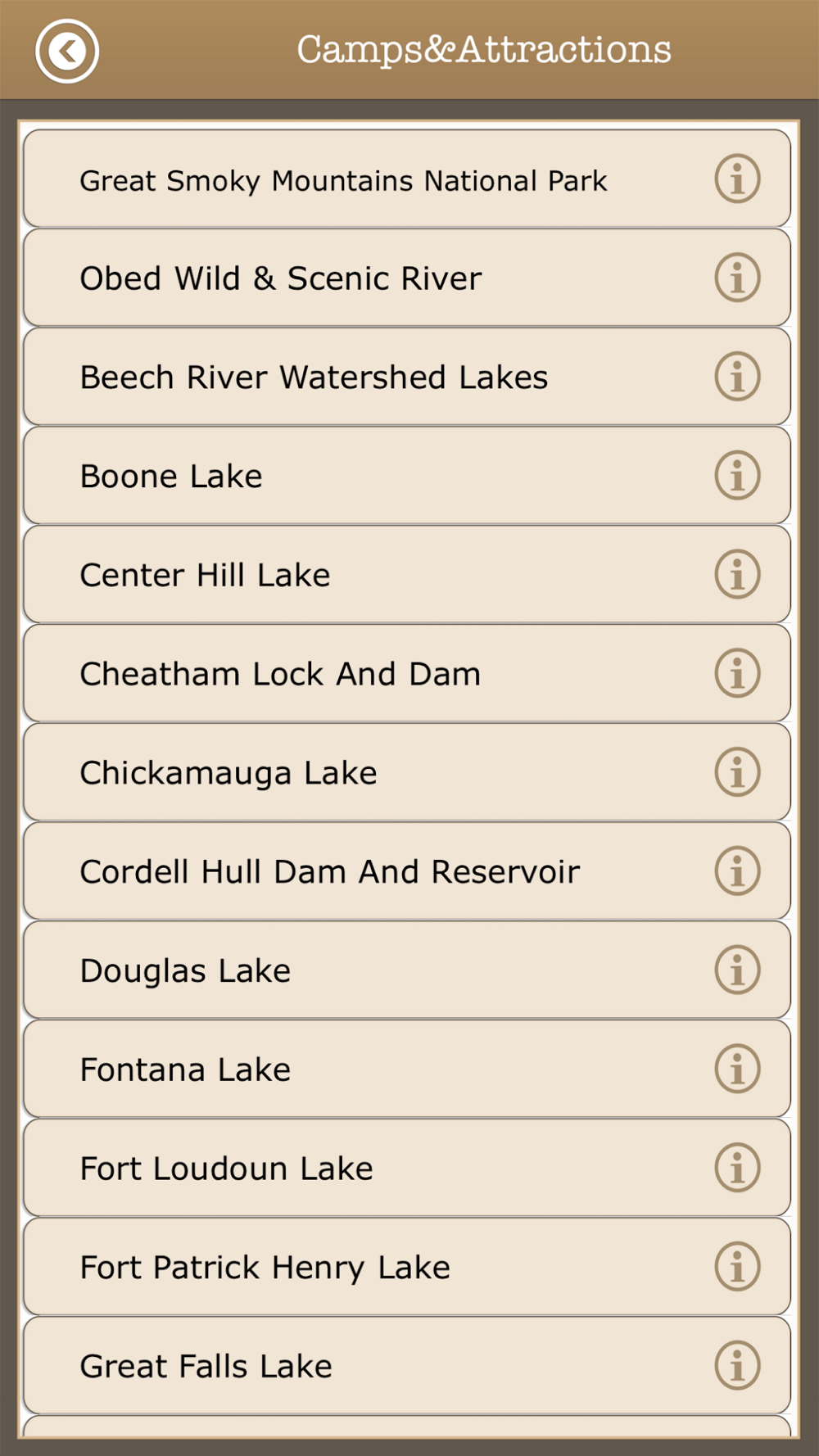The image size is (819, 1456).
Task: Tap the info icon for Douglas Lake
Action: point(737,970)
